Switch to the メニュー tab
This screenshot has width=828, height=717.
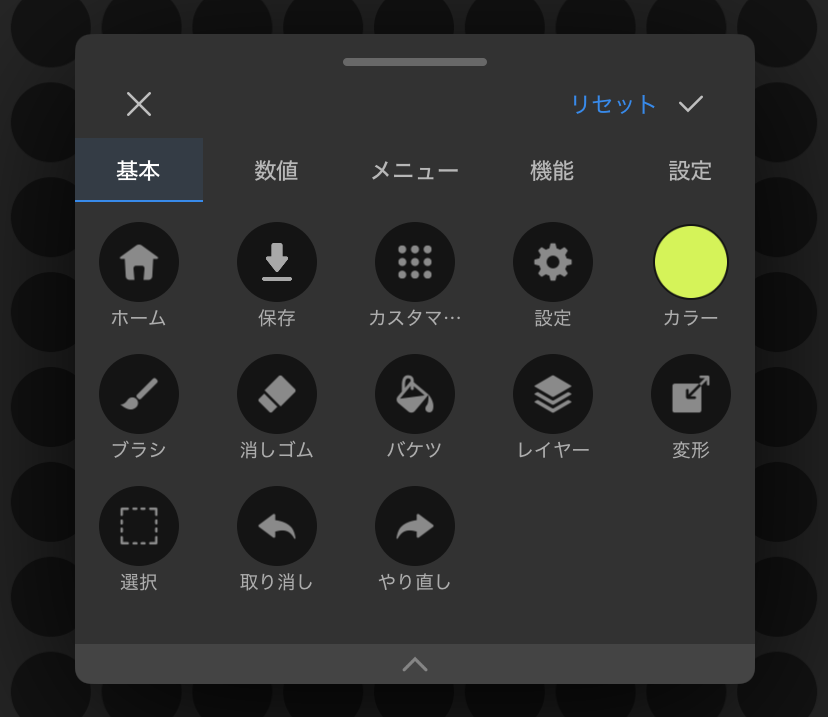pos(414,171)
